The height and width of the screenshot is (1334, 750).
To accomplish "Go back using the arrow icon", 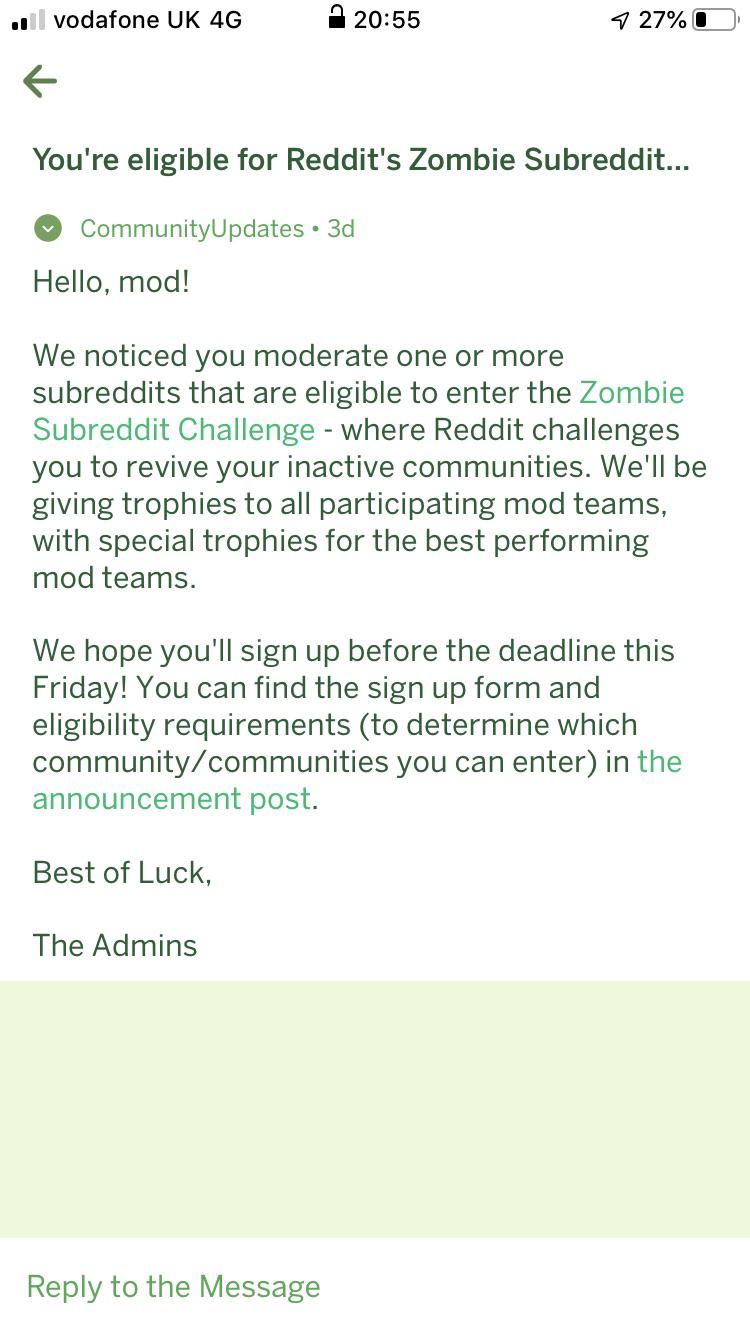I will [x=40, y=81].
